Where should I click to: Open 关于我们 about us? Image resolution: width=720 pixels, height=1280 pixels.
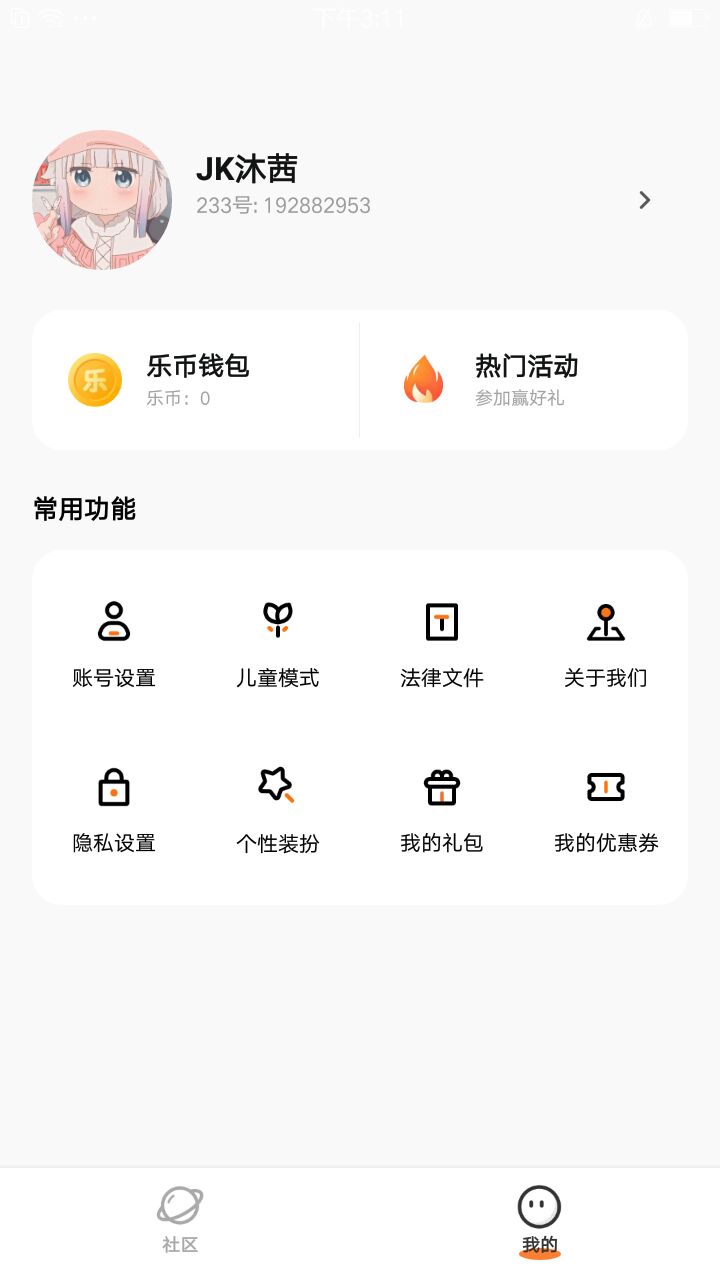click(x=605, y=643)
